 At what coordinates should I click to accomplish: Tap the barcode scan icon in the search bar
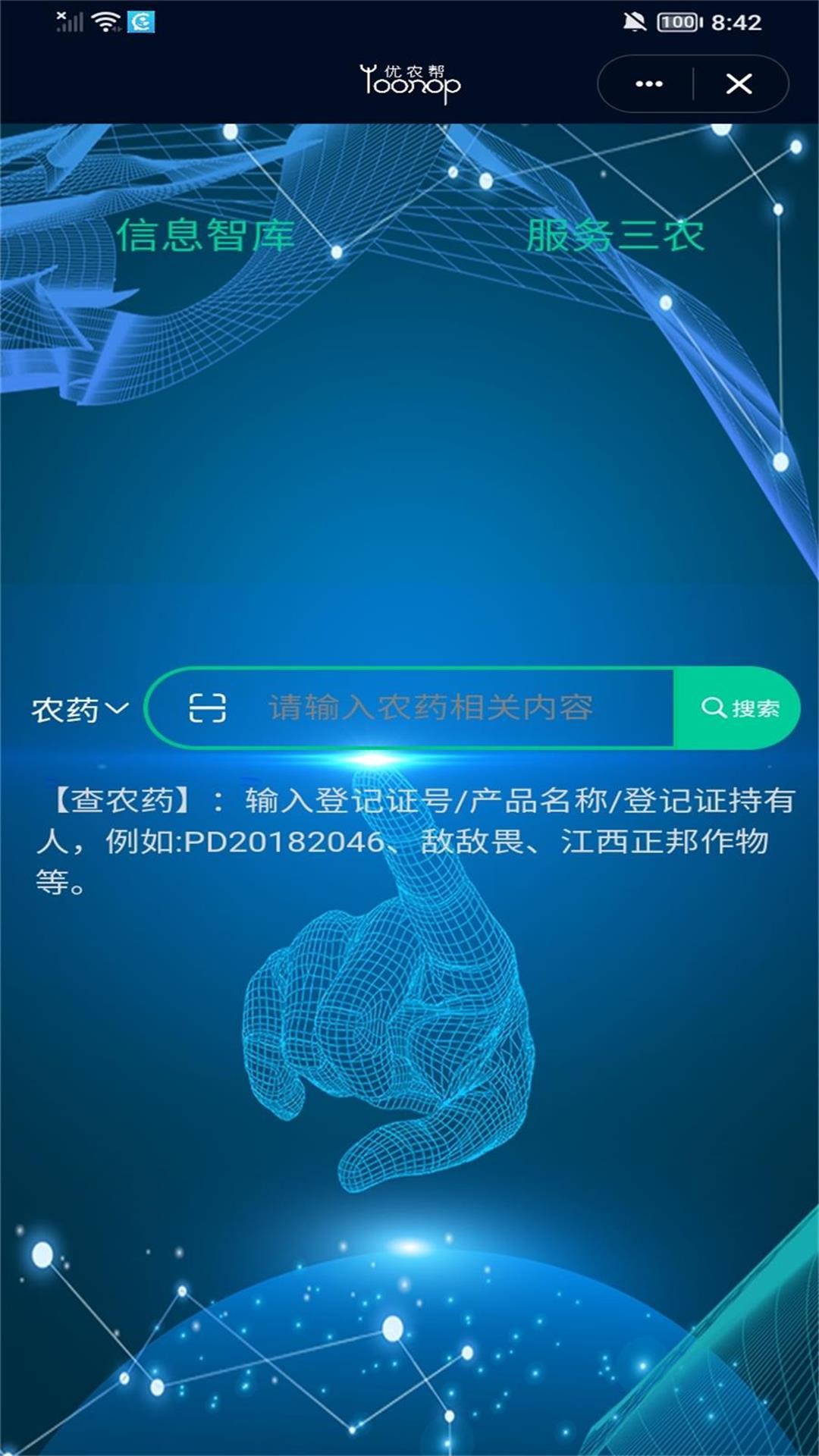coord(206,708)
